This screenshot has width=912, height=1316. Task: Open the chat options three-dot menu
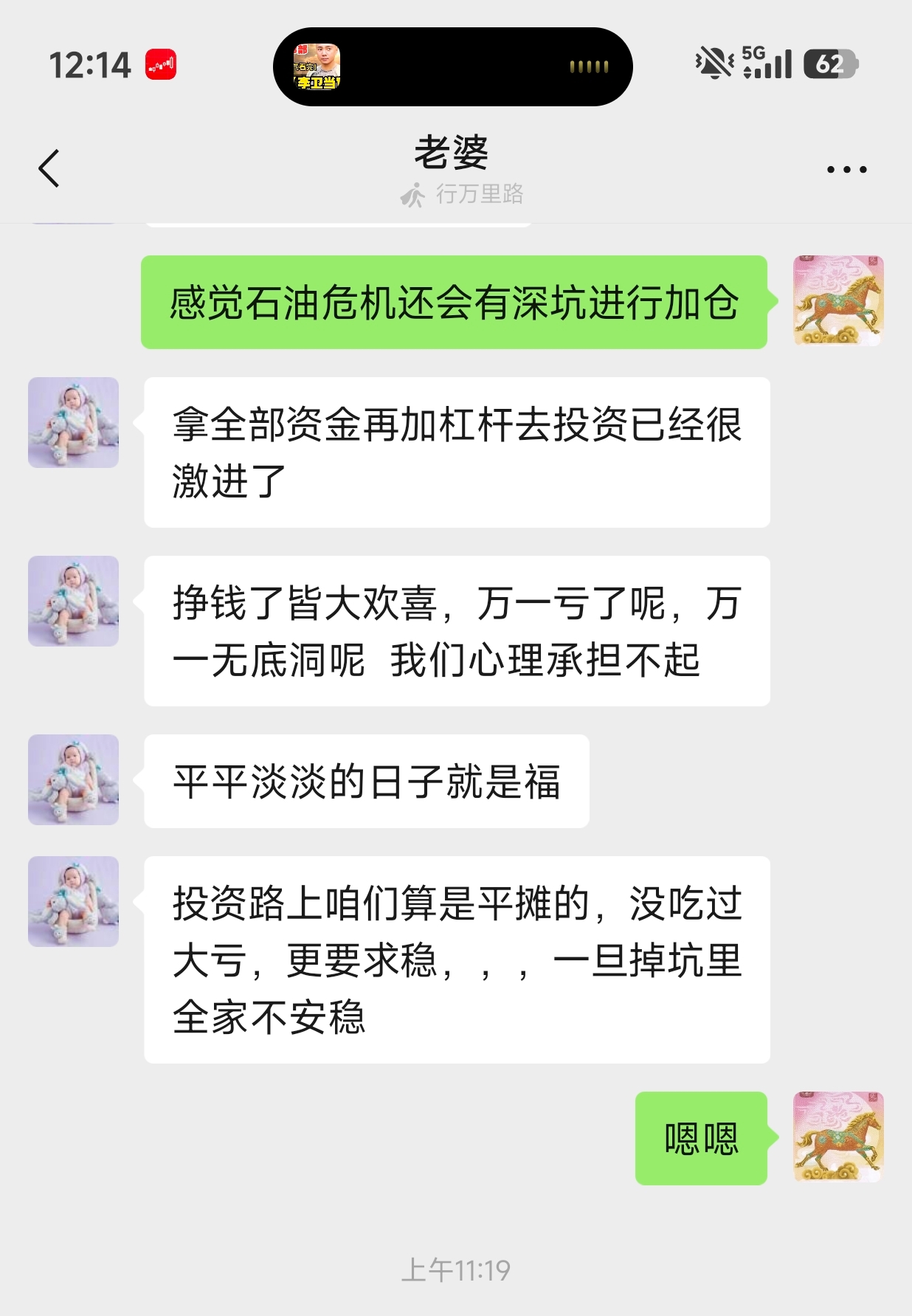(846, 170)
